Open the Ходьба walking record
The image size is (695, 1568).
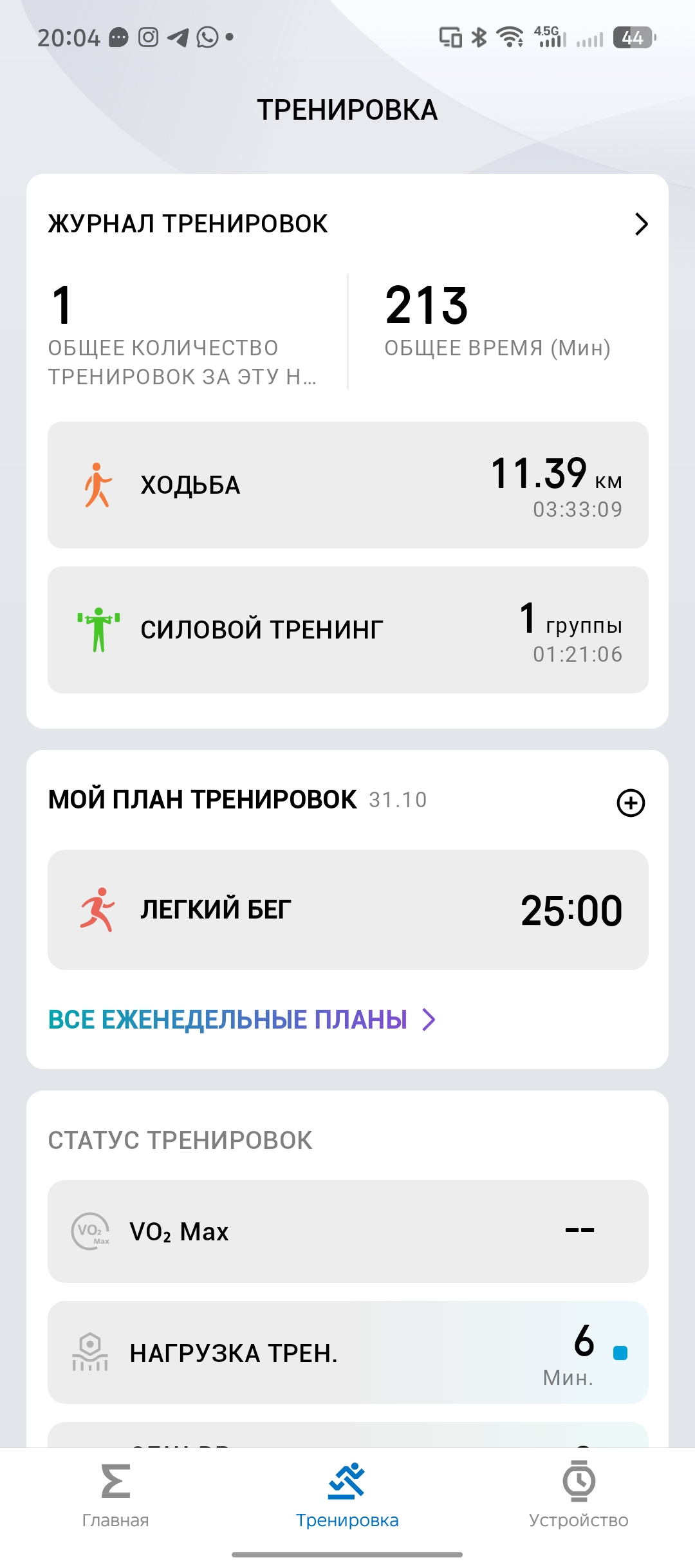(x=347, y=485)
